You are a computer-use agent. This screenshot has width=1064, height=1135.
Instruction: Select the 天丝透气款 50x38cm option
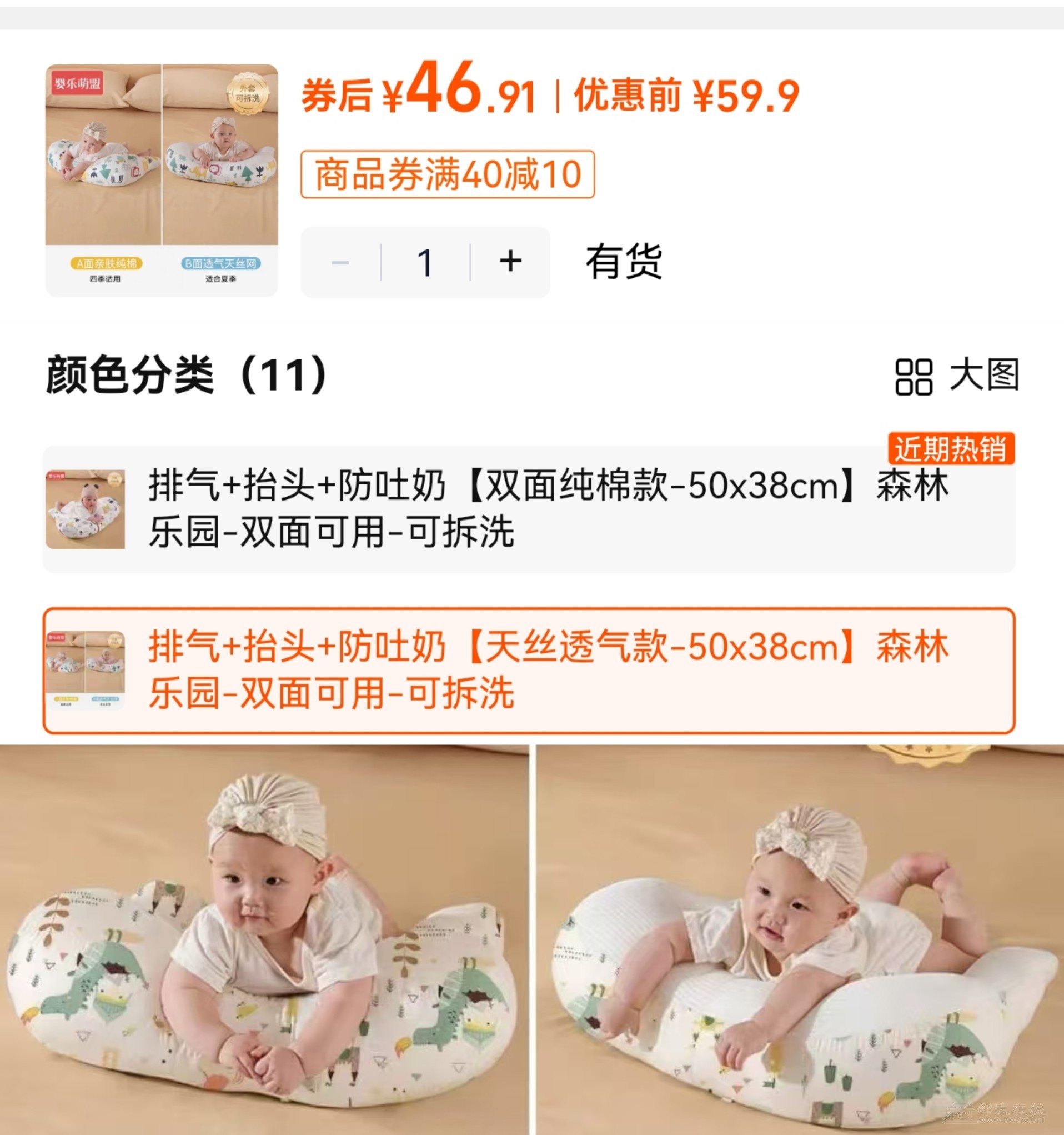pyautogui.click(x=529, y=670)
